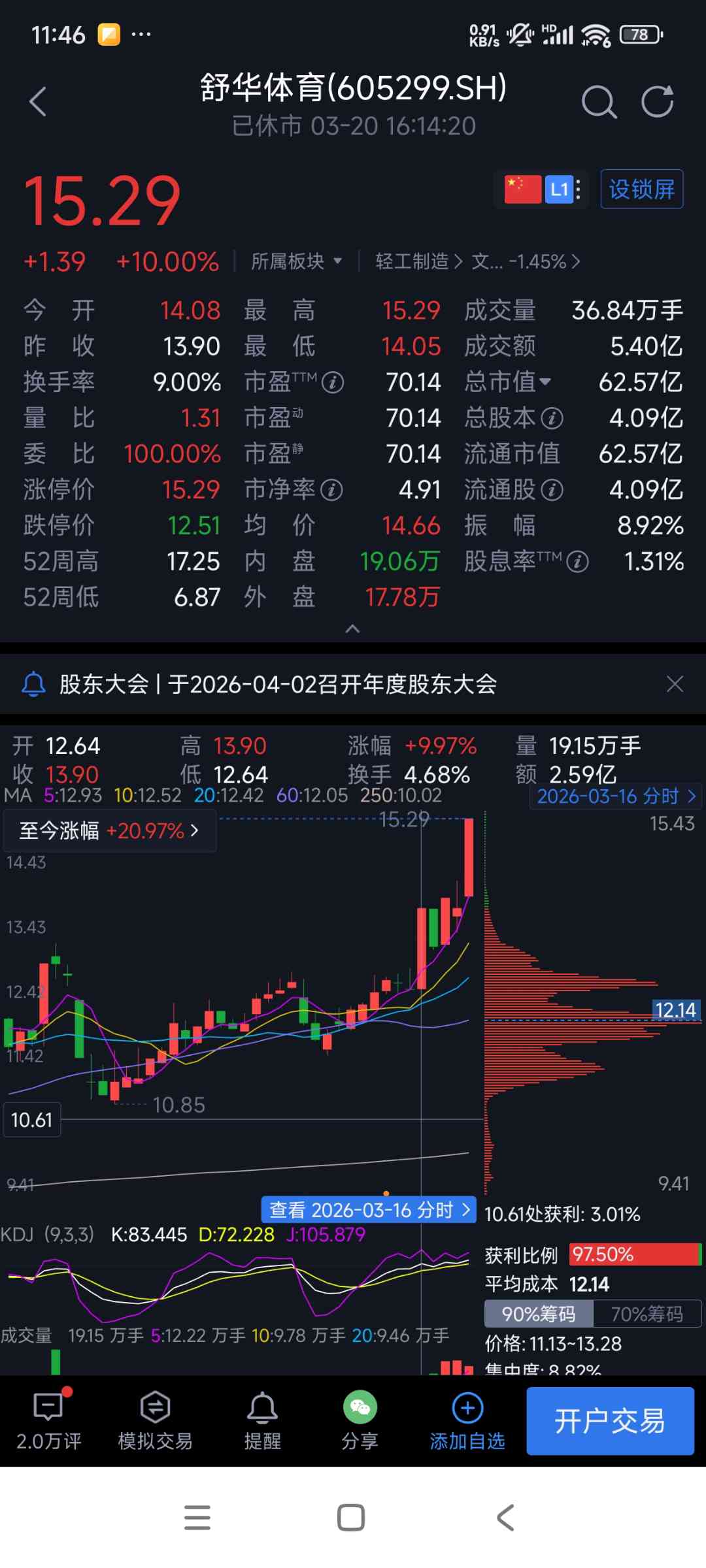Screen dimensions: 706x1568
Task: Select the 90%筹码 tab
Action: point(539,1314)
